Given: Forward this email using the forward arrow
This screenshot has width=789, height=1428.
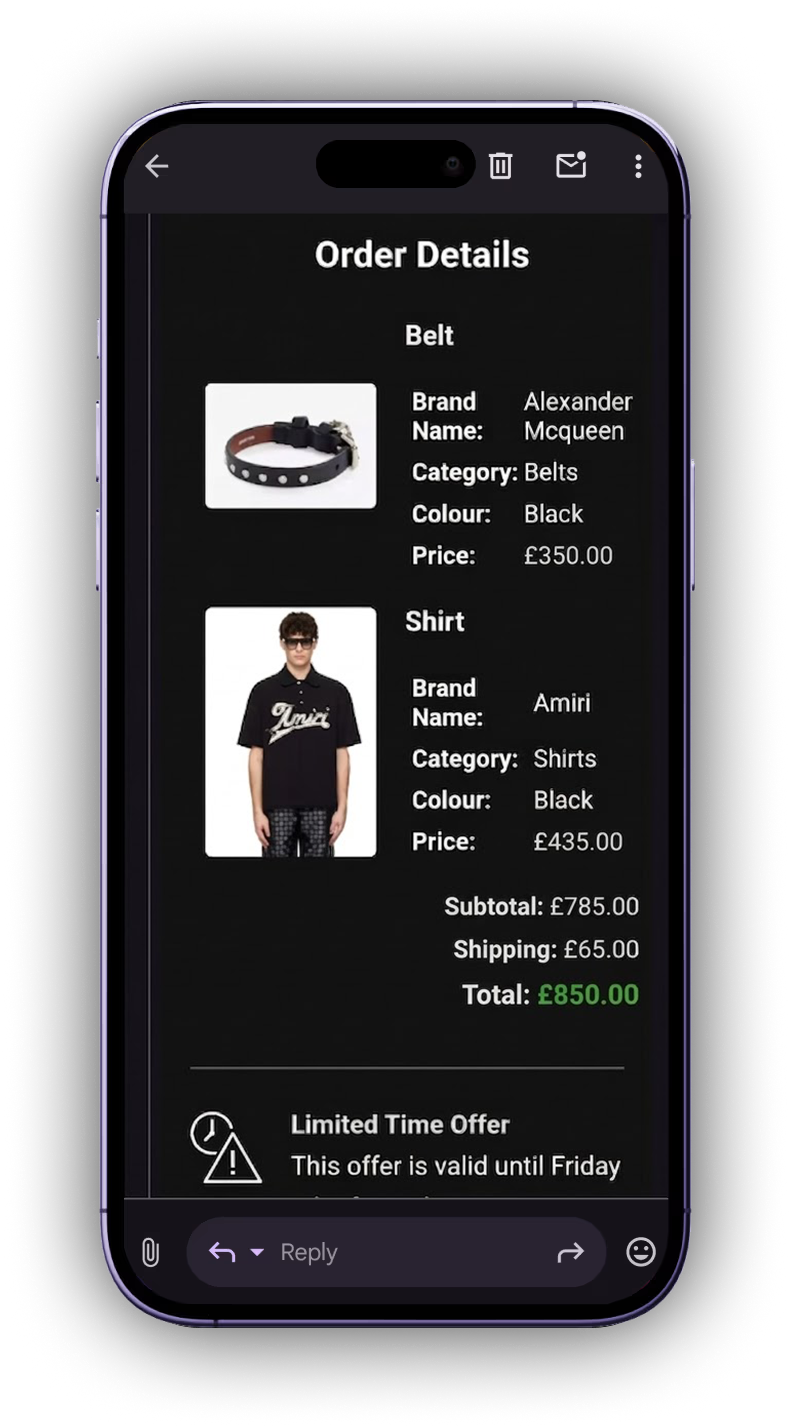Looking at the screenshot, I should 570,1252.
